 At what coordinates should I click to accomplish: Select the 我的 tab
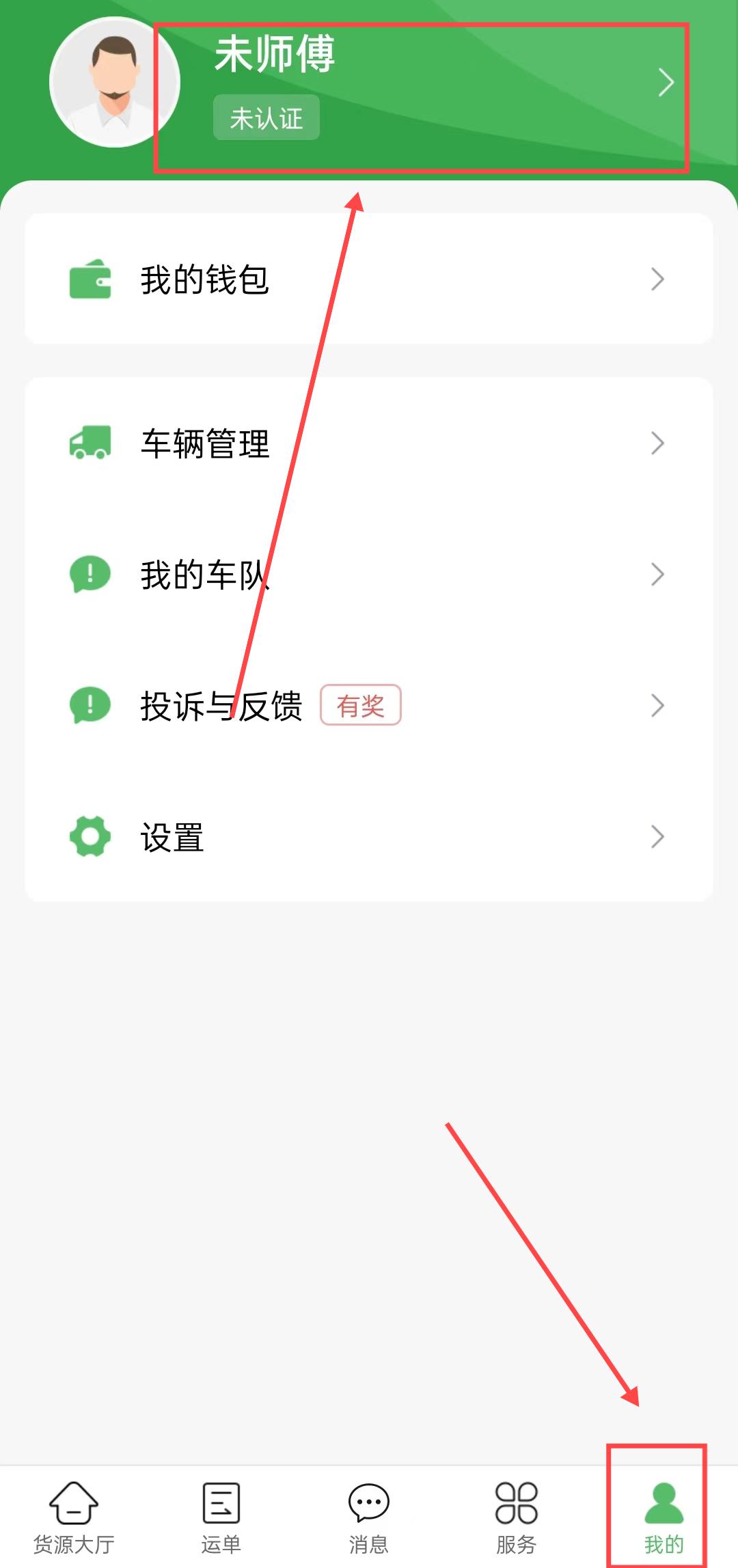coord(664,1517)
